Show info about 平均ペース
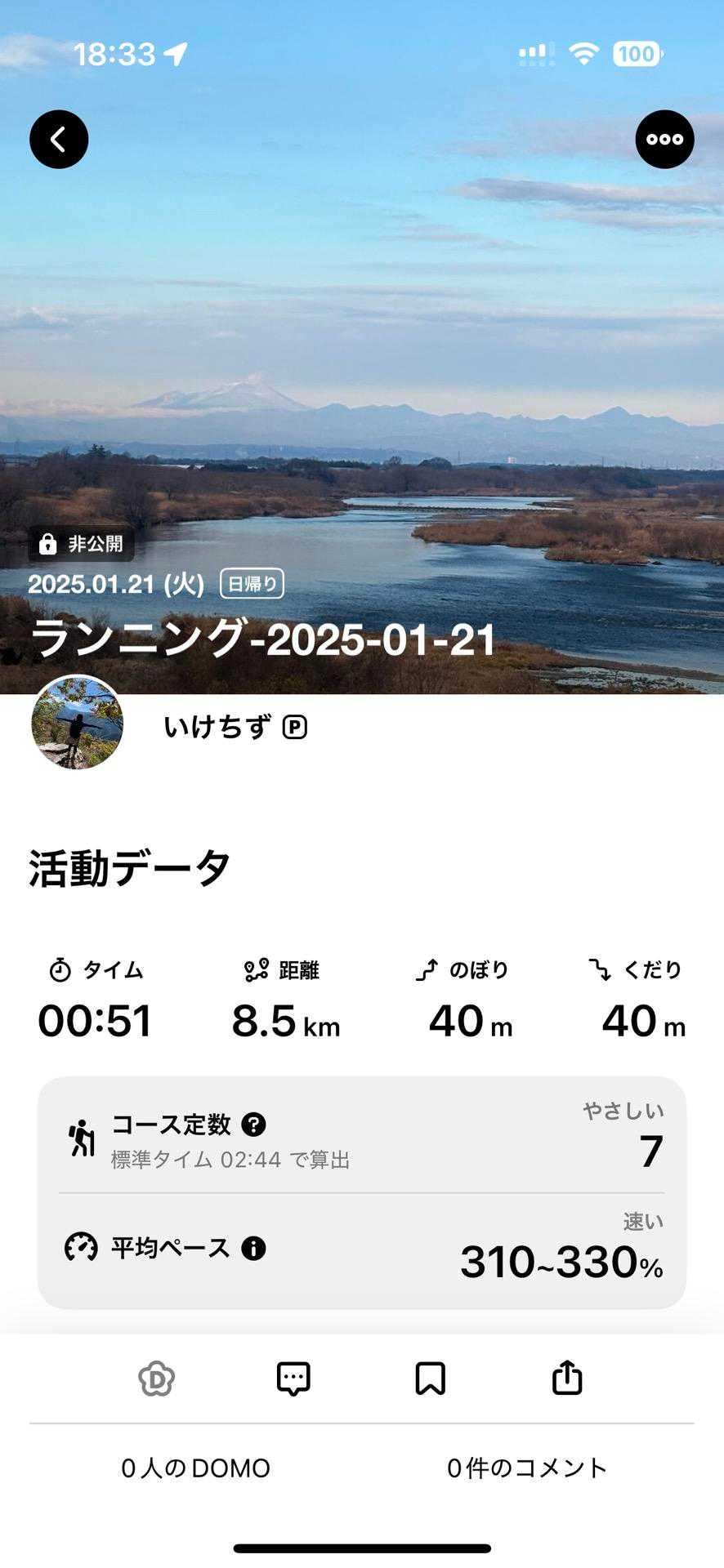 pyautogui.click(x=253, y=1248)
